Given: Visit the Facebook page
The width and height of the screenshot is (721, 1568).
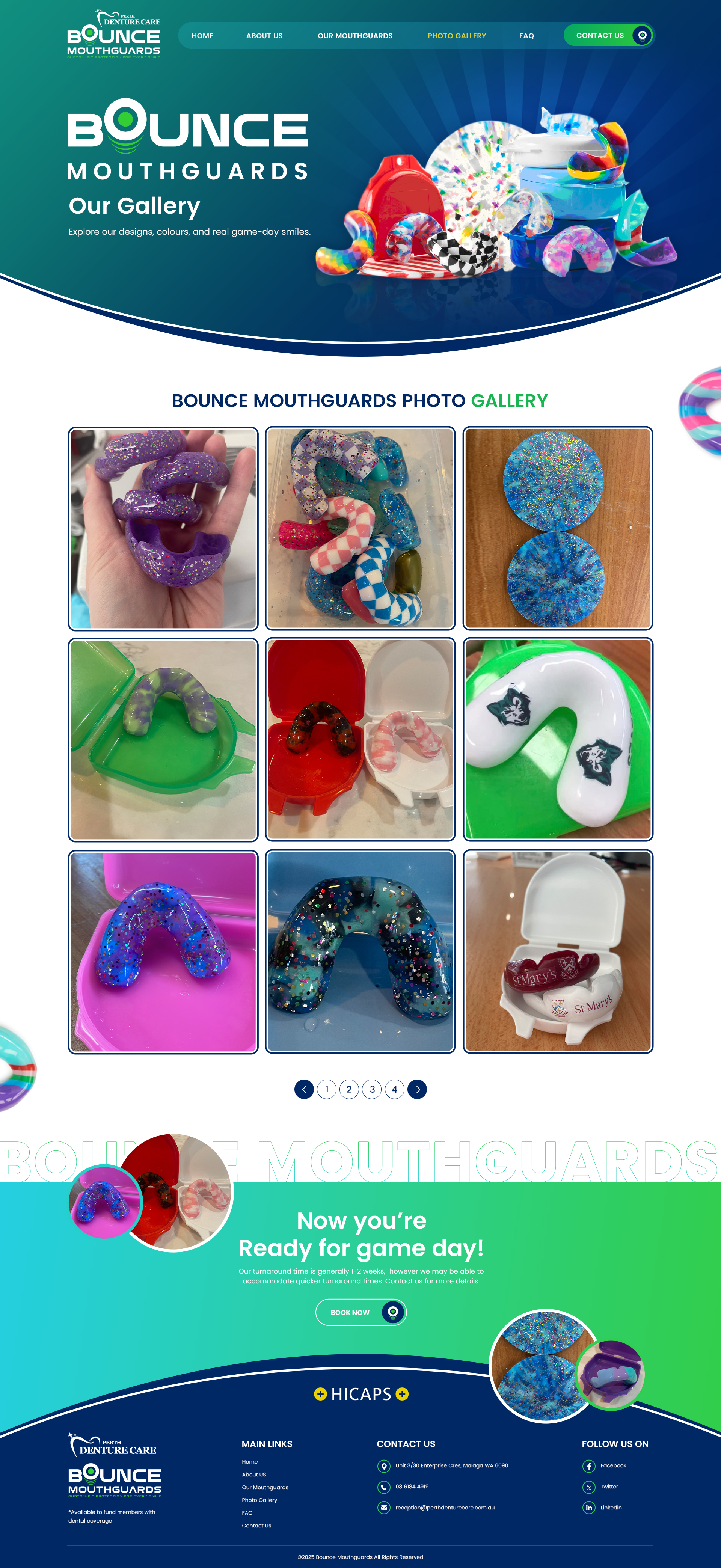Looking at the screenshot, I should coord(612,1466).
